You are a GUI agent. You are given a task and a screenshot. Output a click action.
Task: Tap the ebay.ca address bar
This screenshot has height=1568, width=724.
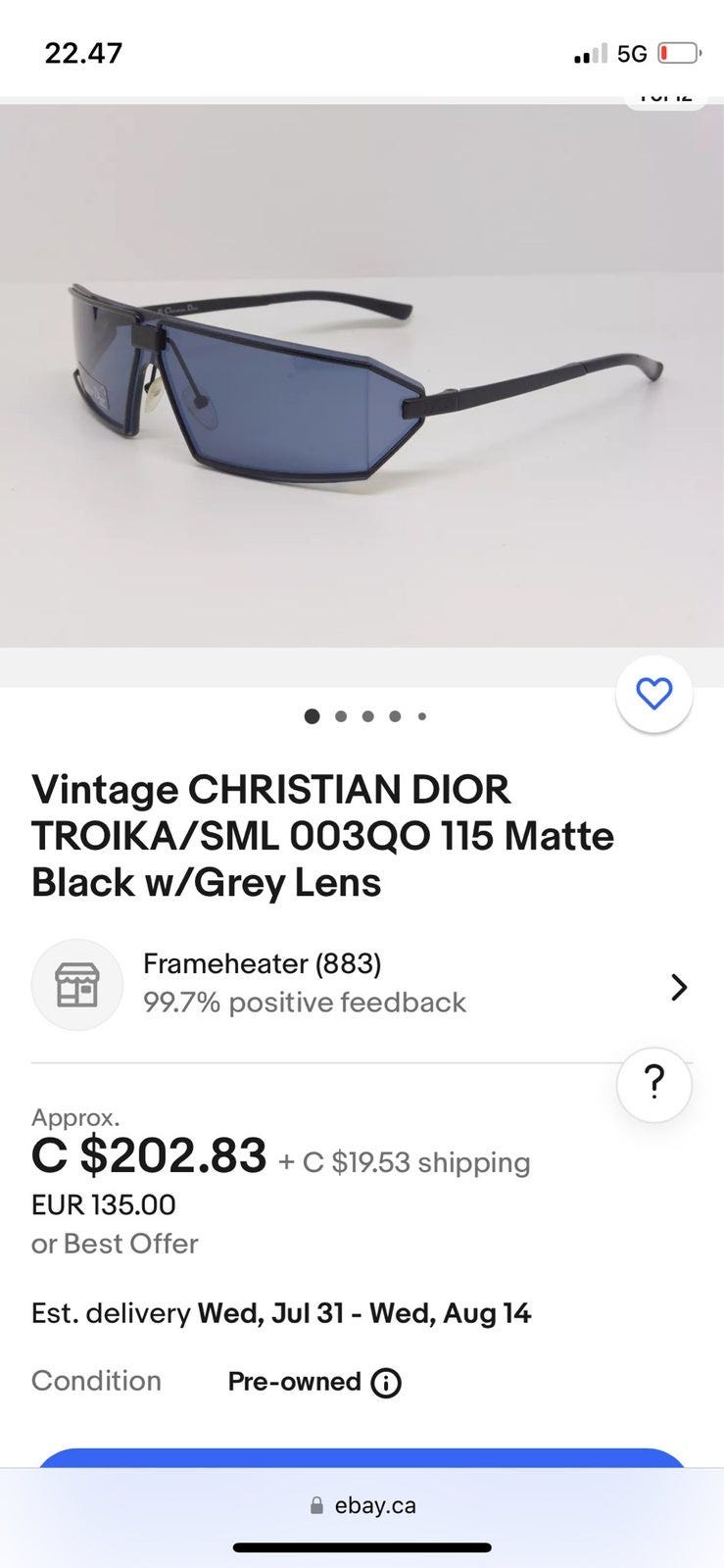click(362, 1505)
